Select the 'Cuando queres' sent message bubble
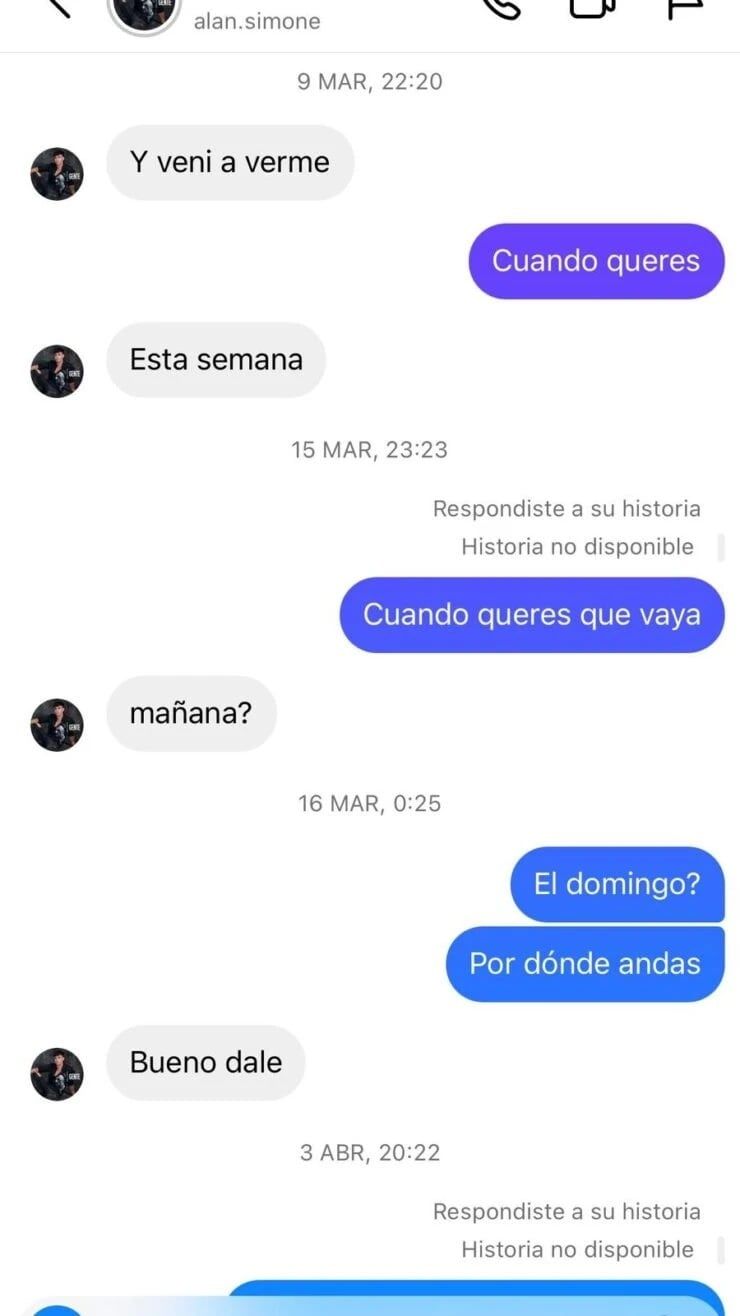740x1316 pixels. tap(595, 261)
